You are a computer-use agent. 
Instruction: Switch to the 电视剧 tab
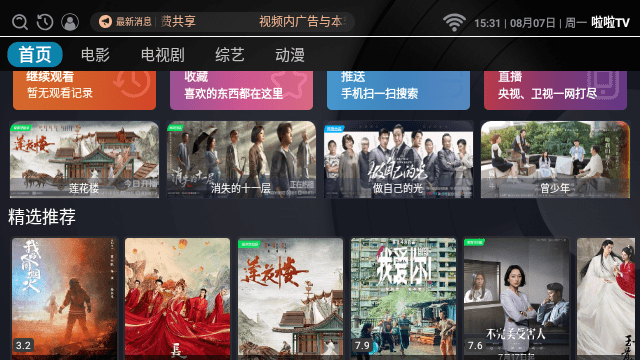click(x=162, y=55)
